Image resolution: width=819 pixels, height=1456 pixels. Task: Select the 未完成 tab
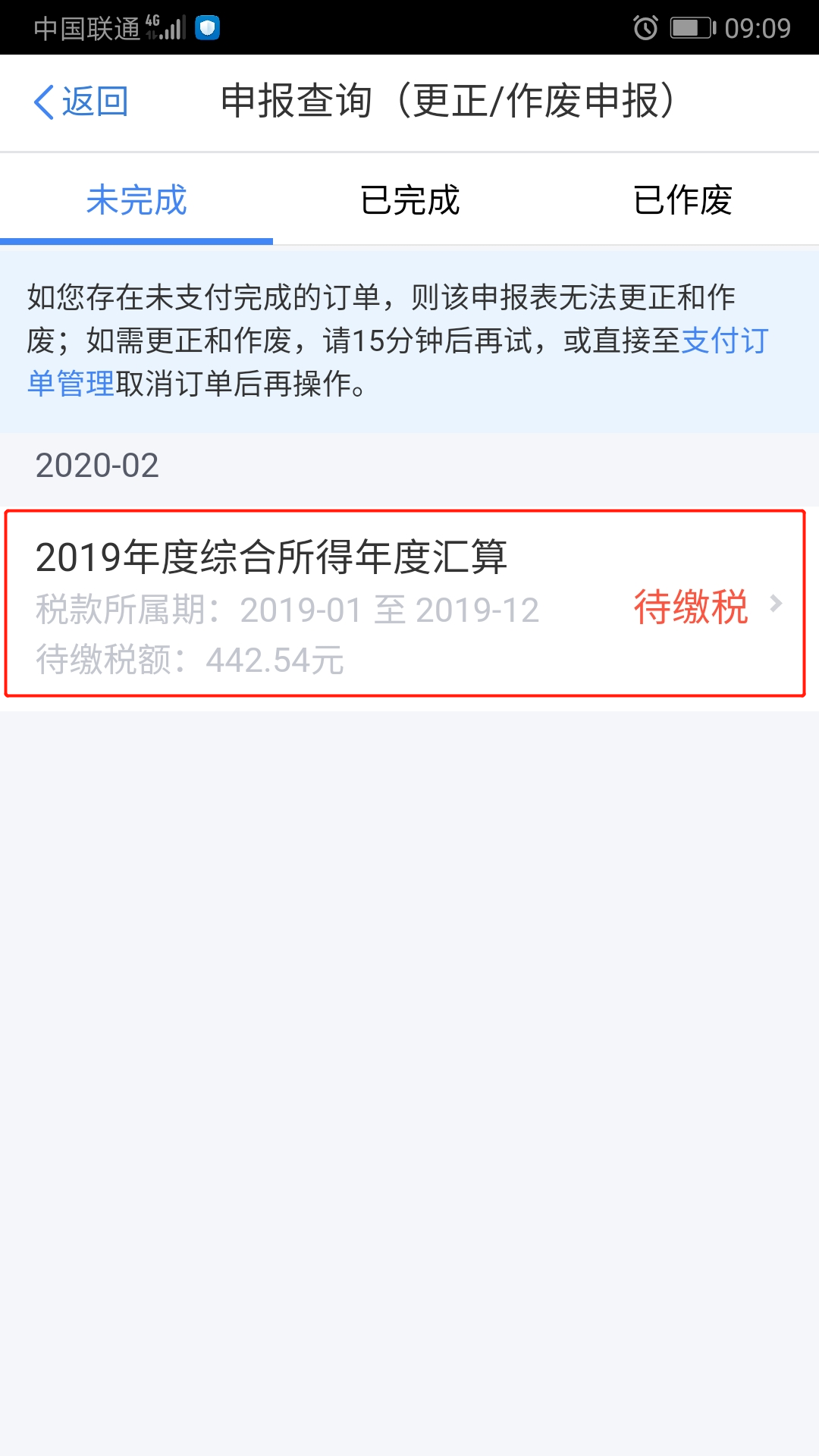pos(136,200)
